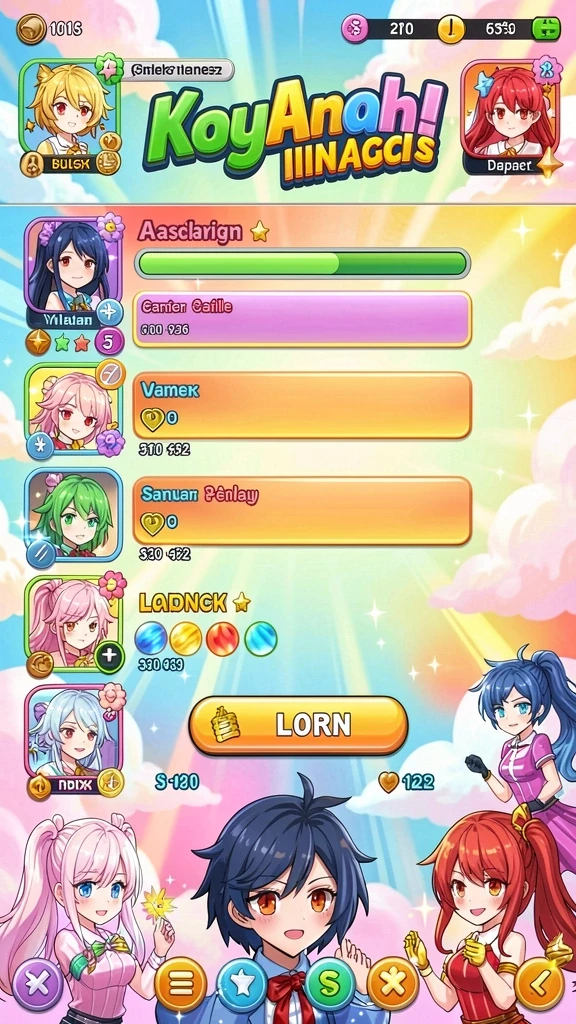
Task: Open the purple Canter Caille bar
Action: [x=302, y=319]
